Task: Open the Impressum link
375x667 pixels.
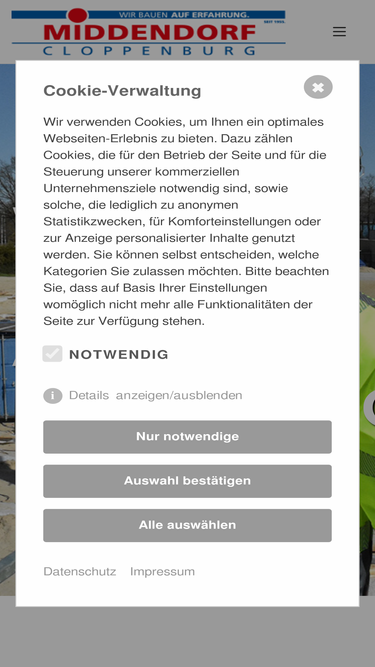Action: pyautogui.click(x=162, y=571)
